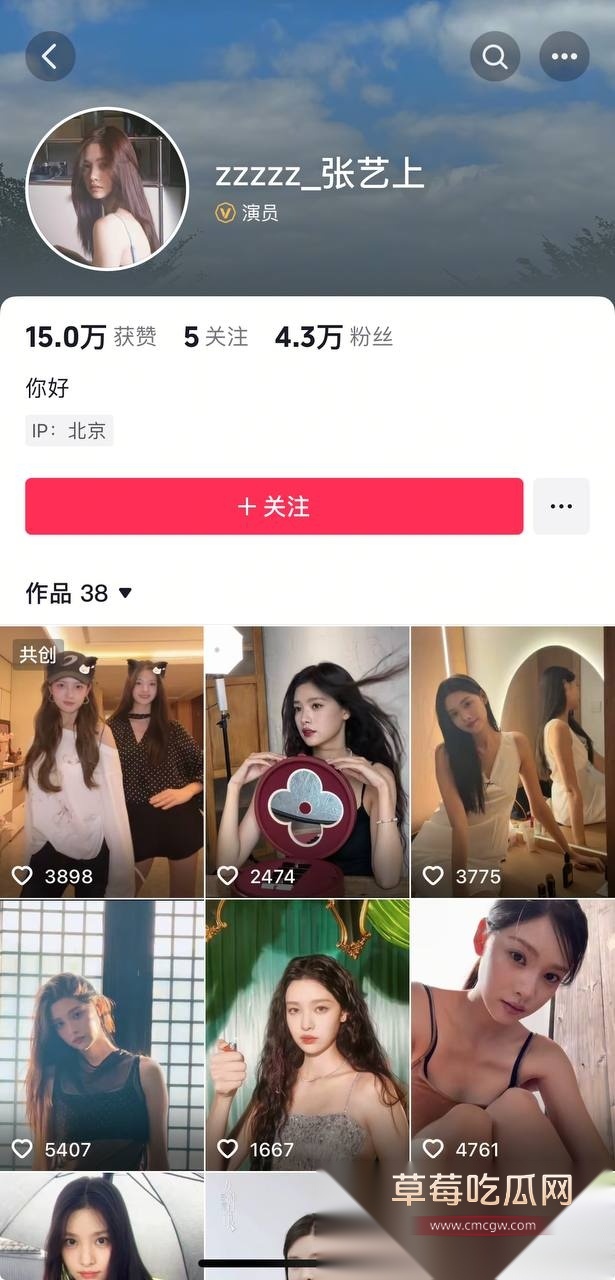Open the overflow menu in the header

(564, 57)
